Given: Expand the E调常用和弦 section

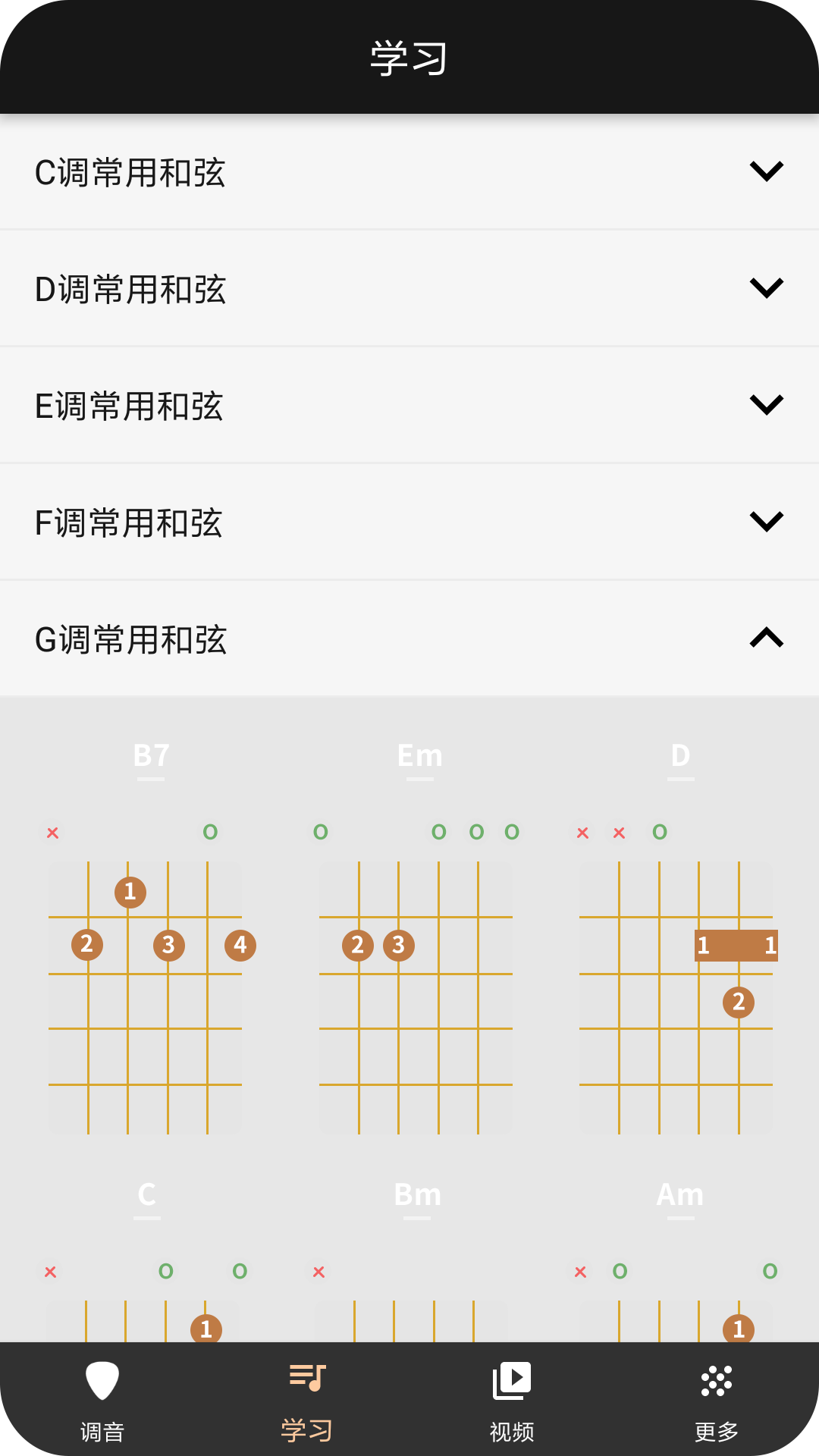Looking at the screenshot, I should 409,406.
